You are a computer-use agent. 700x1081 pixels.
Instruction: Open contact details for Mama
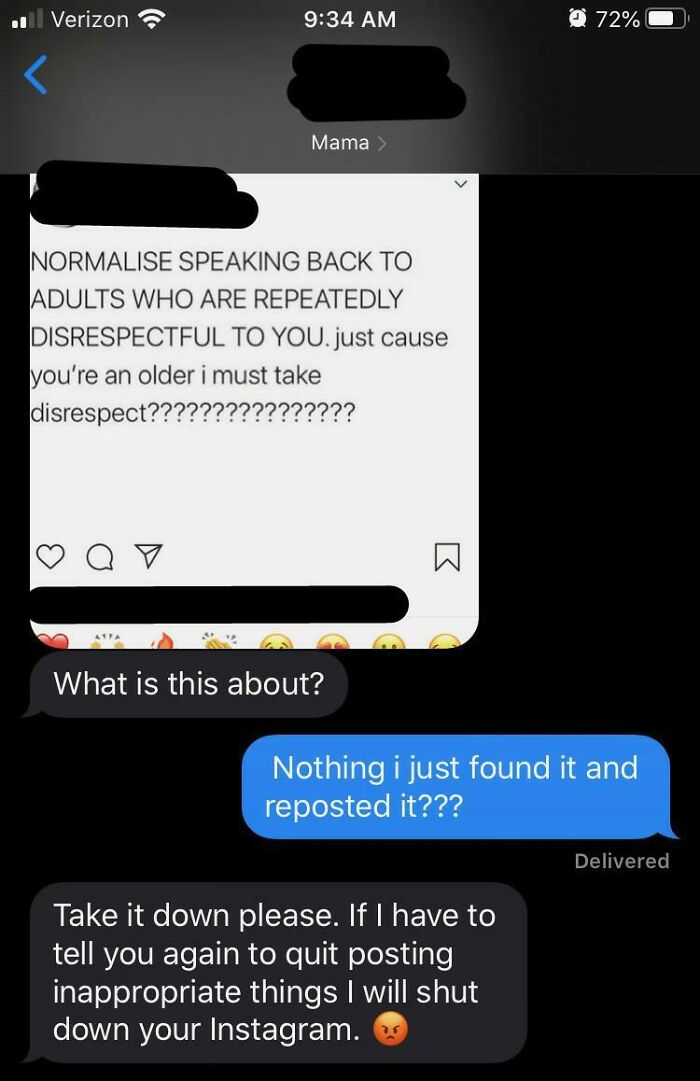347,143
